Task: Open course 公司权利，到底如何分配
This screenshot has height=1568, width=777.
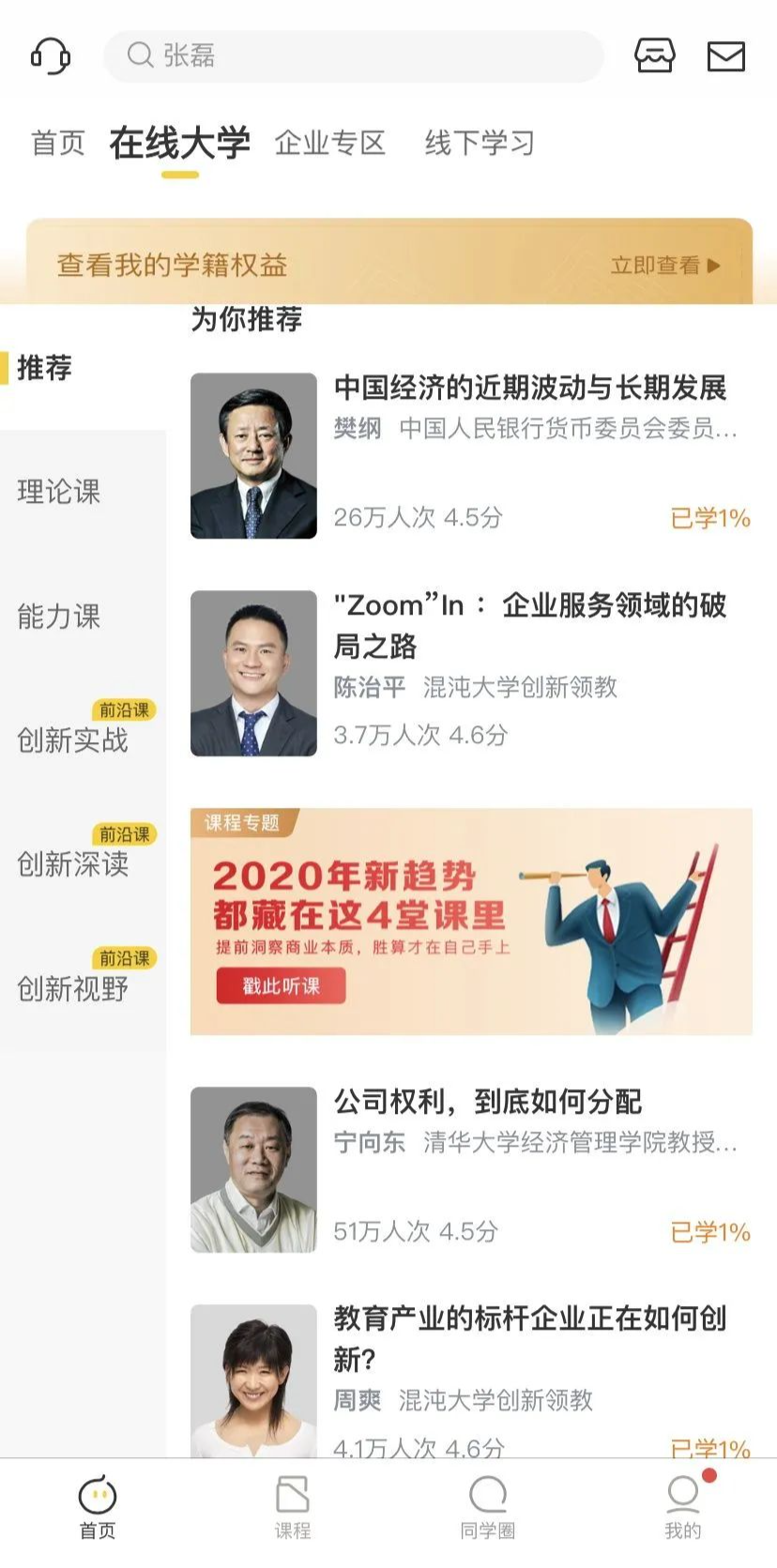Action: tap(488, 1102)
